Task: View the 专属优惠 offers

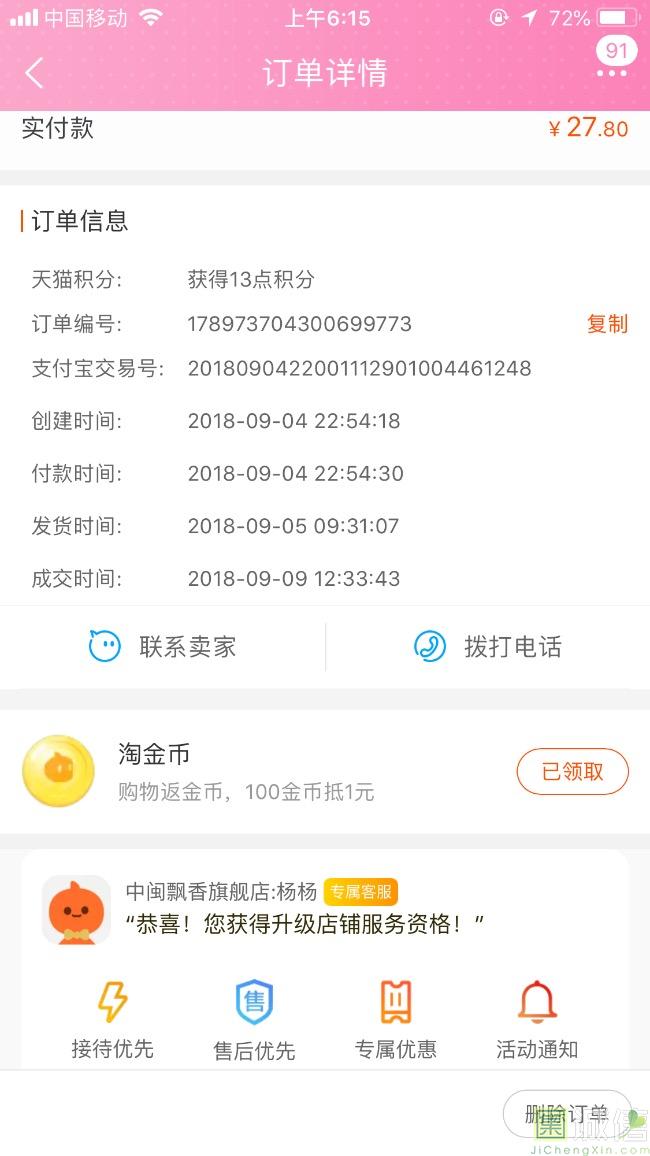Action: click(x=396, y=1017)
